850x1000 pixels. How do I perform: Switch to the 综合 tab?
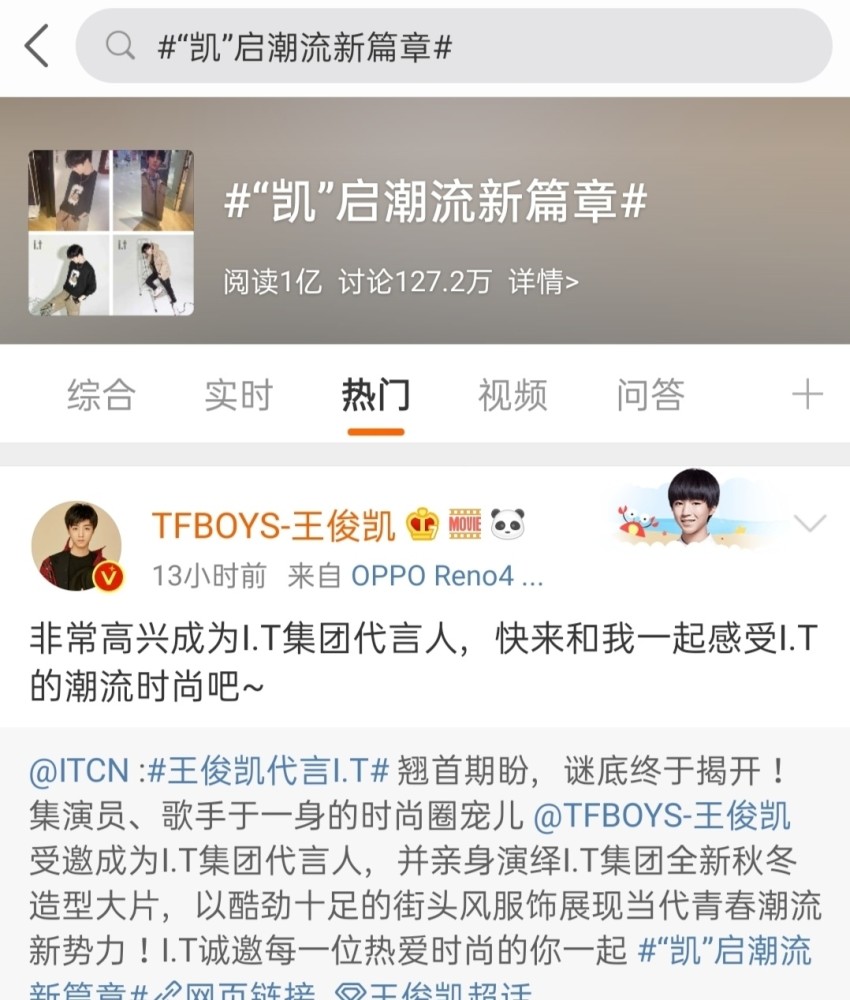(103, 394)
